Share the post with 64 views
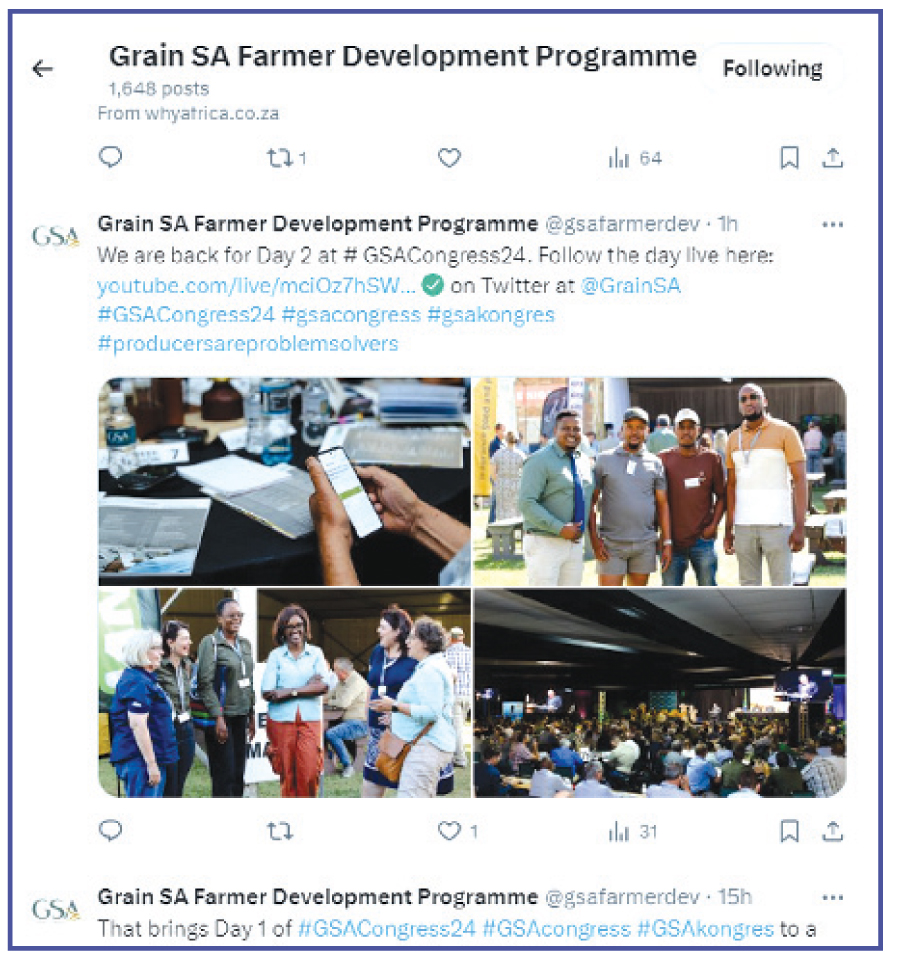This screenshot has width=899, height=960. pyautogui.click(x=832, y=157)
